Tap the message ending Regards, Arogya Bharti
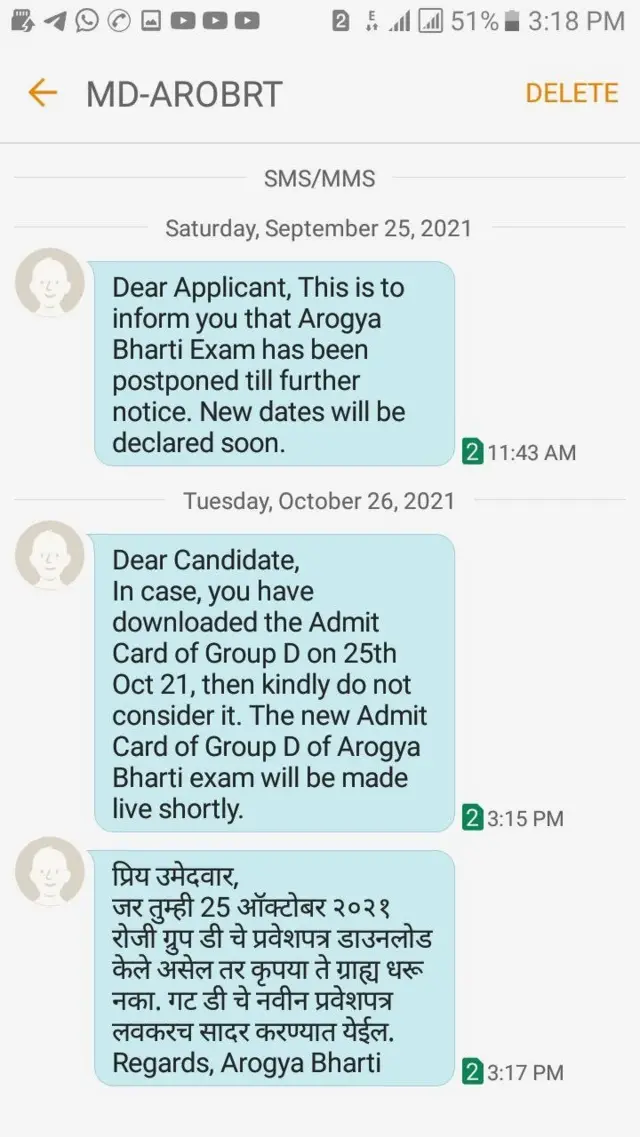Viewport: 640px width, 1137px height. click(x=273, y=968)
